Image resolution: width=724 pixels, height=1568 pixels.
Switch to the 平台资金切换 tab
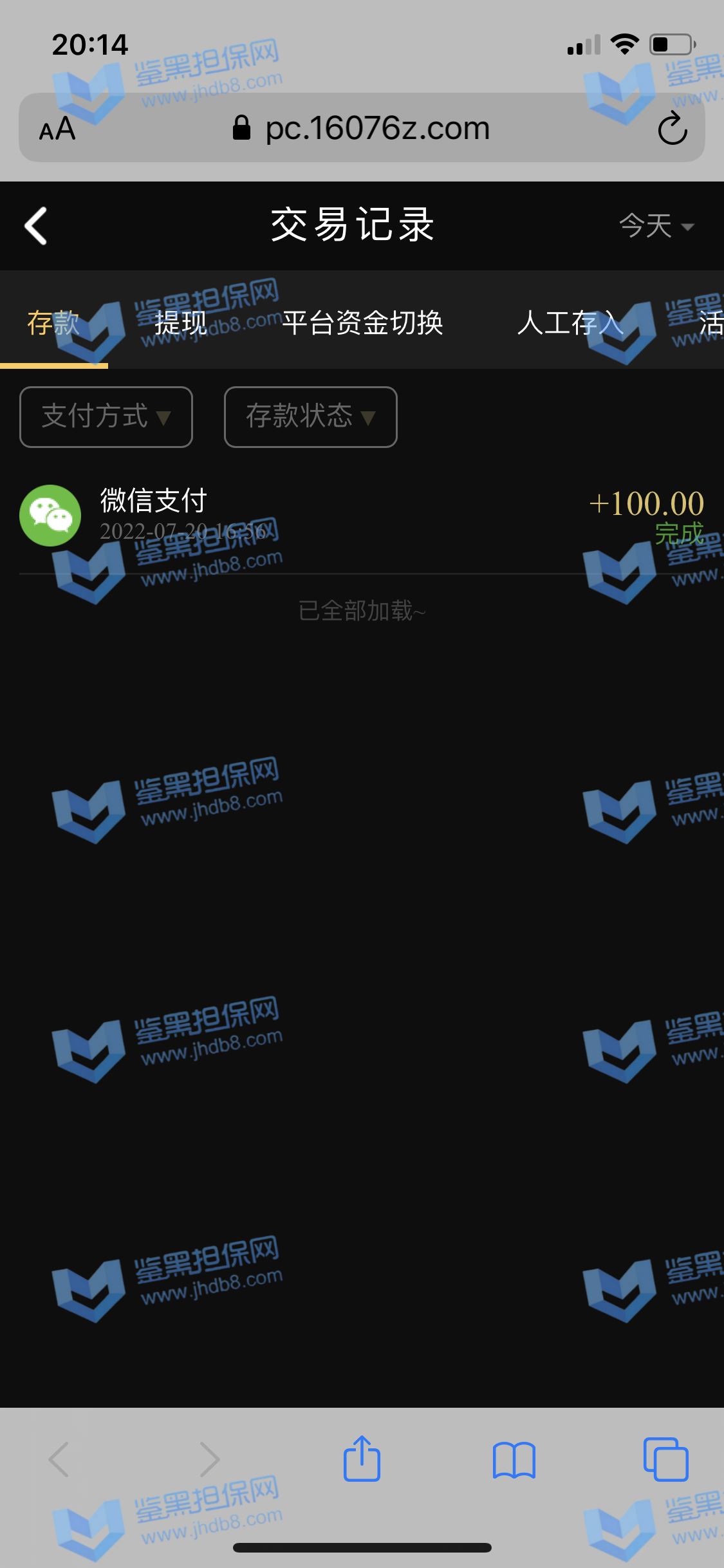point(362,323)
